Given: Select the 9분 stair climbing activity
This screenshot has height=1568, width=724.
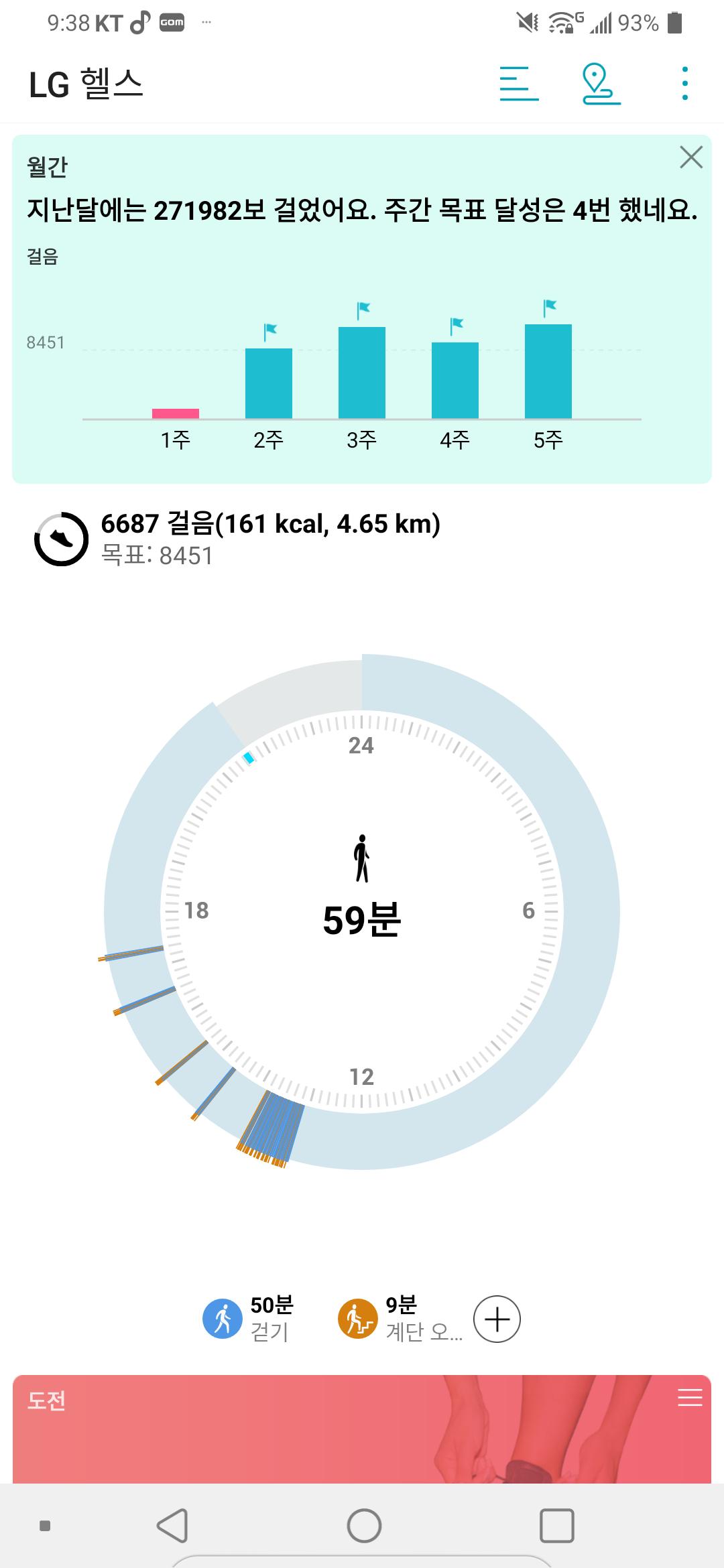Looking at the screenshot, I should coord(400,1319).
